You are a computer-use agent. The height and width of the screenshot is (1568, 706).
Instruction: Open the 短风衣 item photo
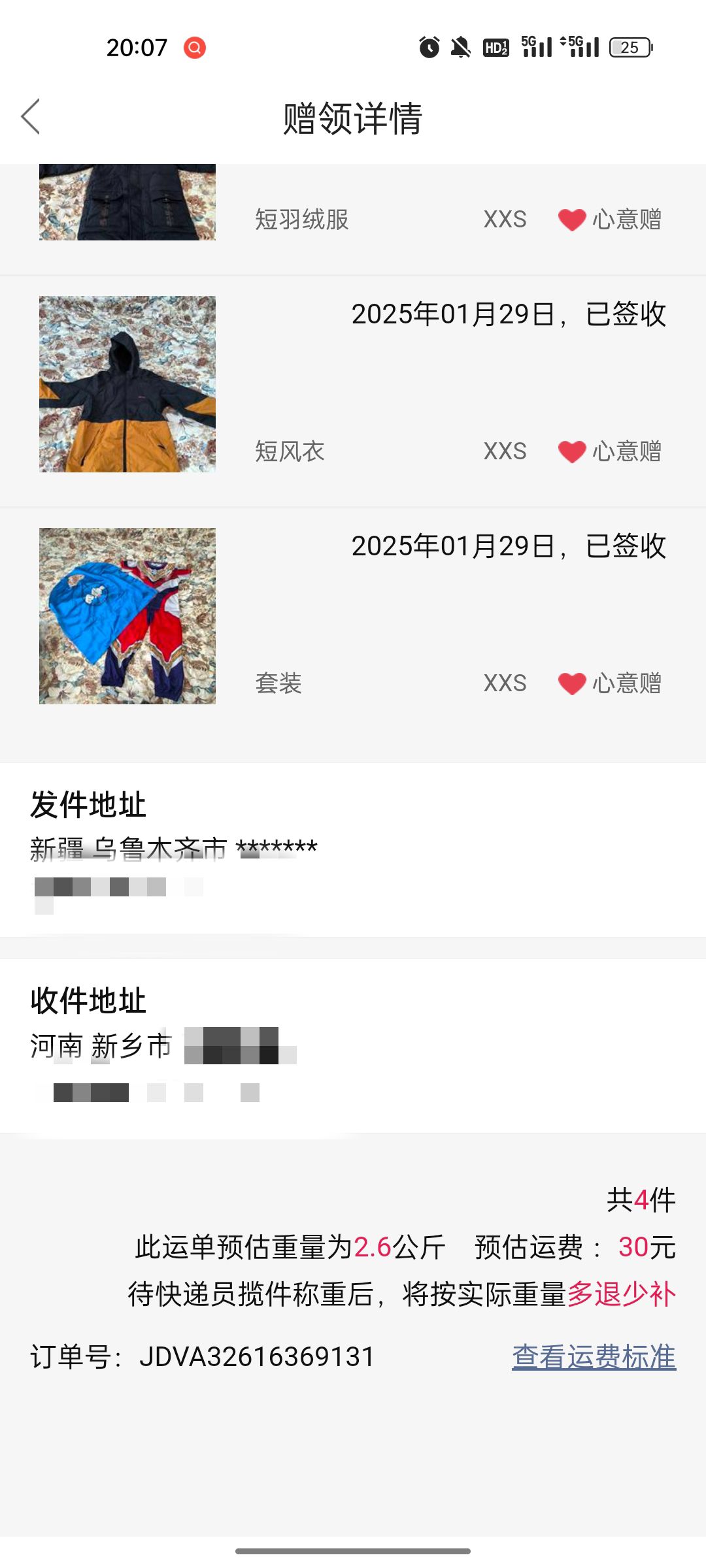pyautogui.click(x=127, y=384)
